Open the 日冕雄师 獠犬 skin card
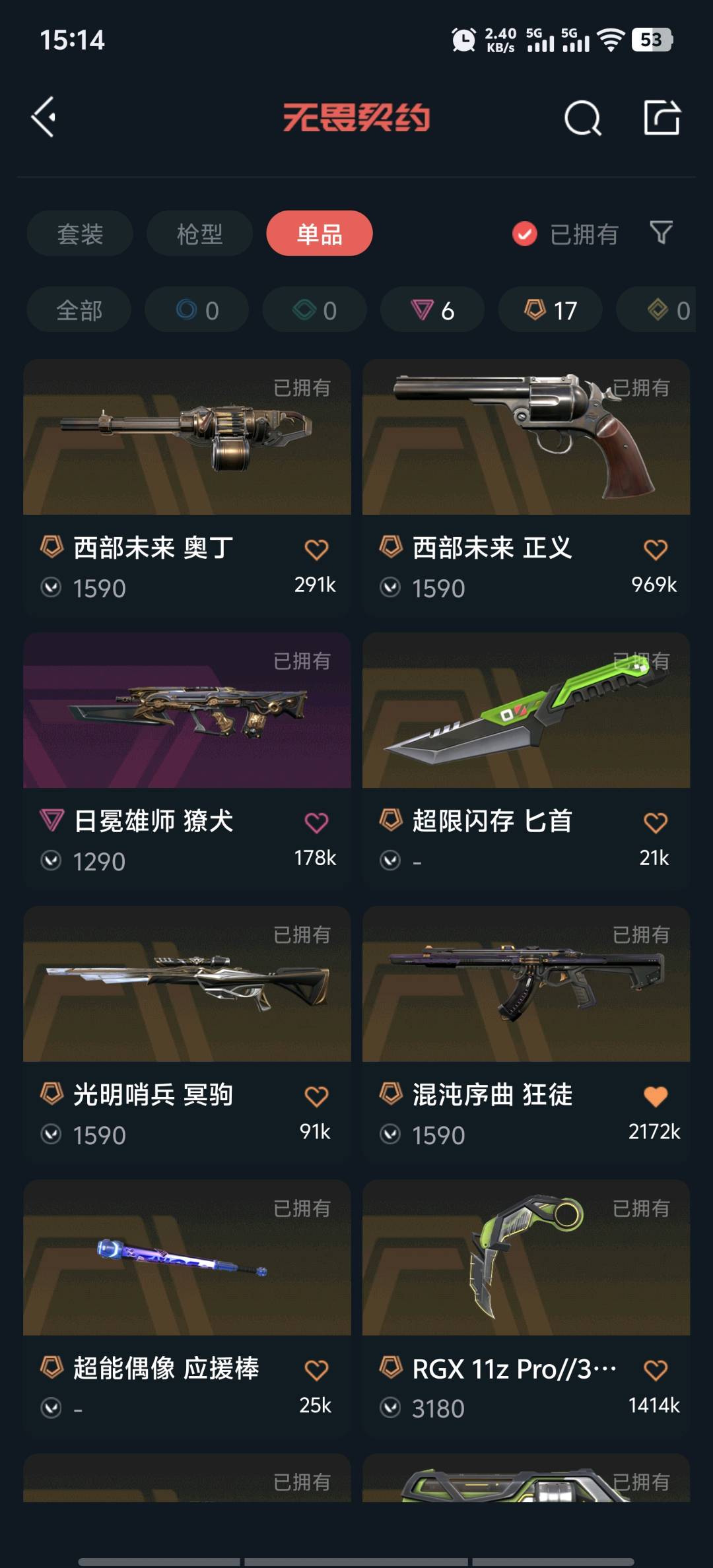Screen dimensions: 713x1568 (187, 762)
